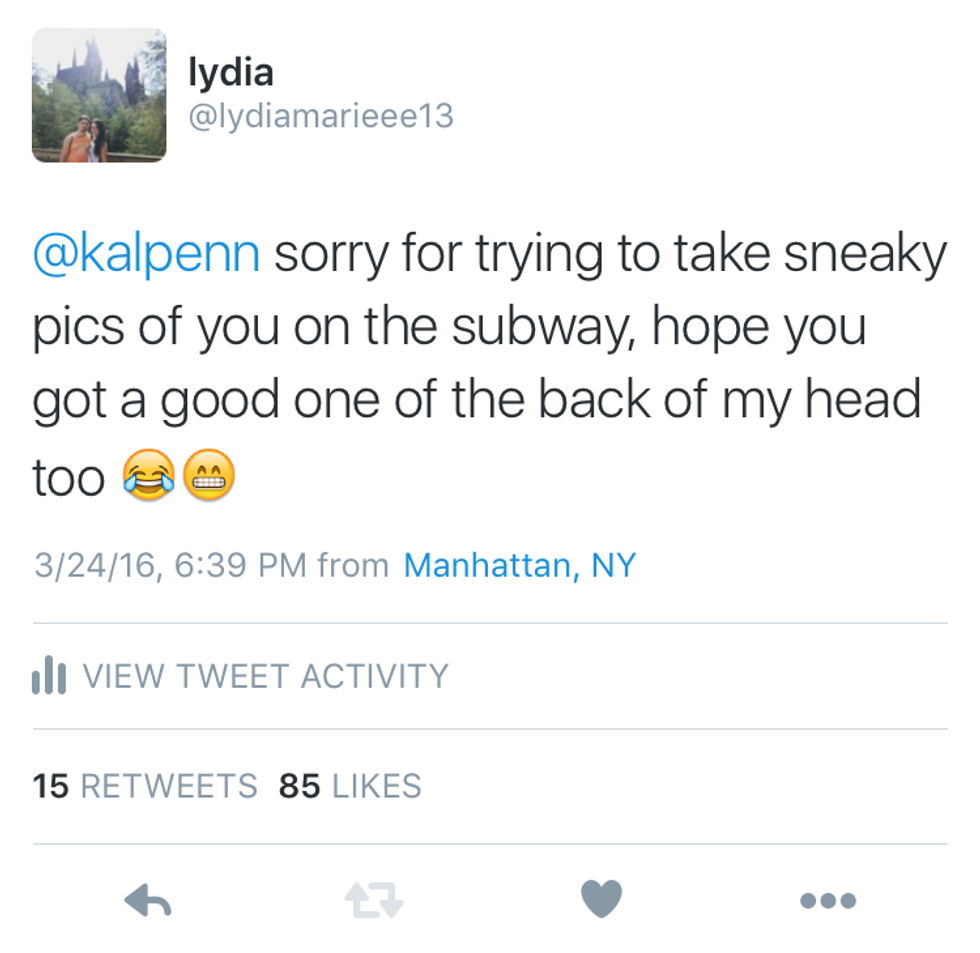Open the @lydiamarieee13 handle
Image resolution: width=980 pixels, height=953 pixels.
pyautogui.click(x=321, y=117)
